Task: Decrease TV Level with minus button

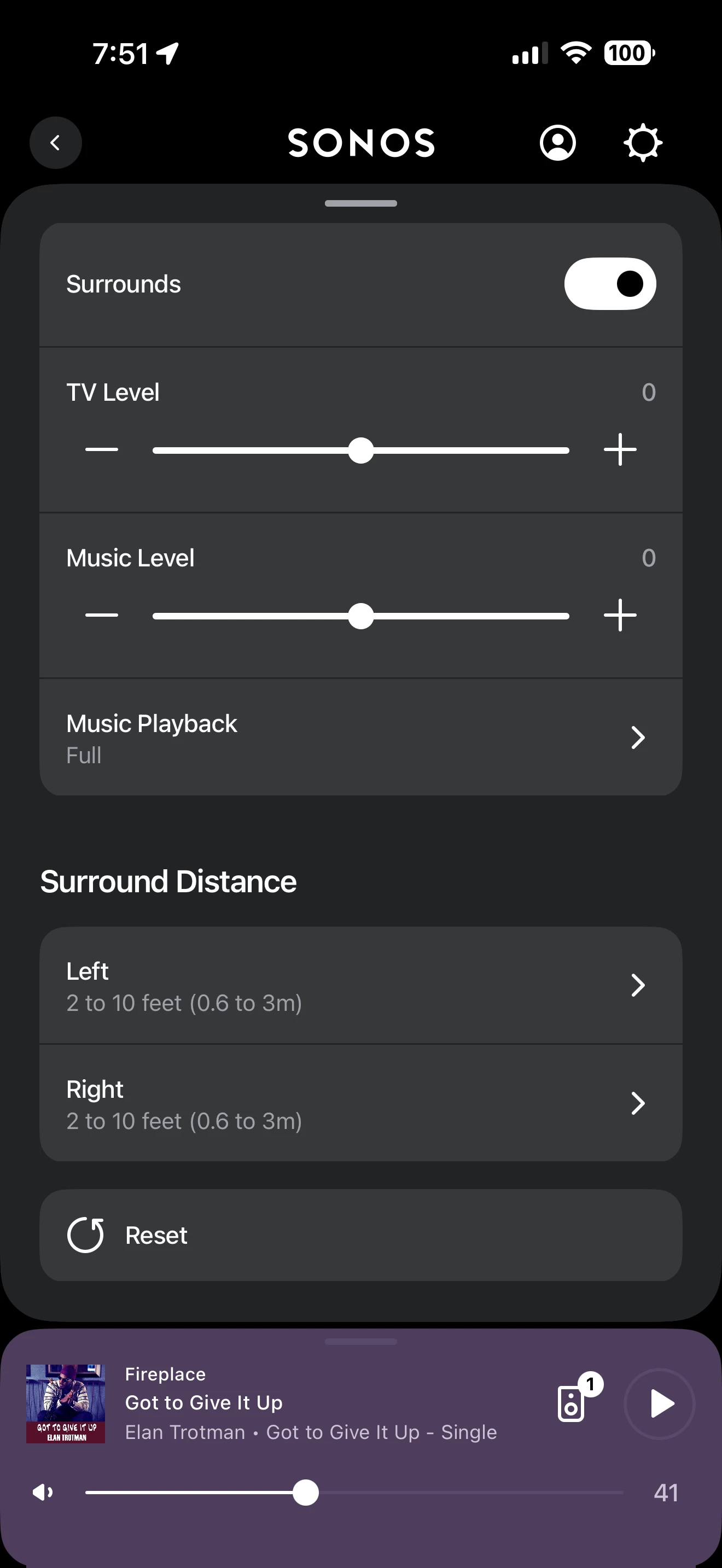Action: click(x=102, y=450)
